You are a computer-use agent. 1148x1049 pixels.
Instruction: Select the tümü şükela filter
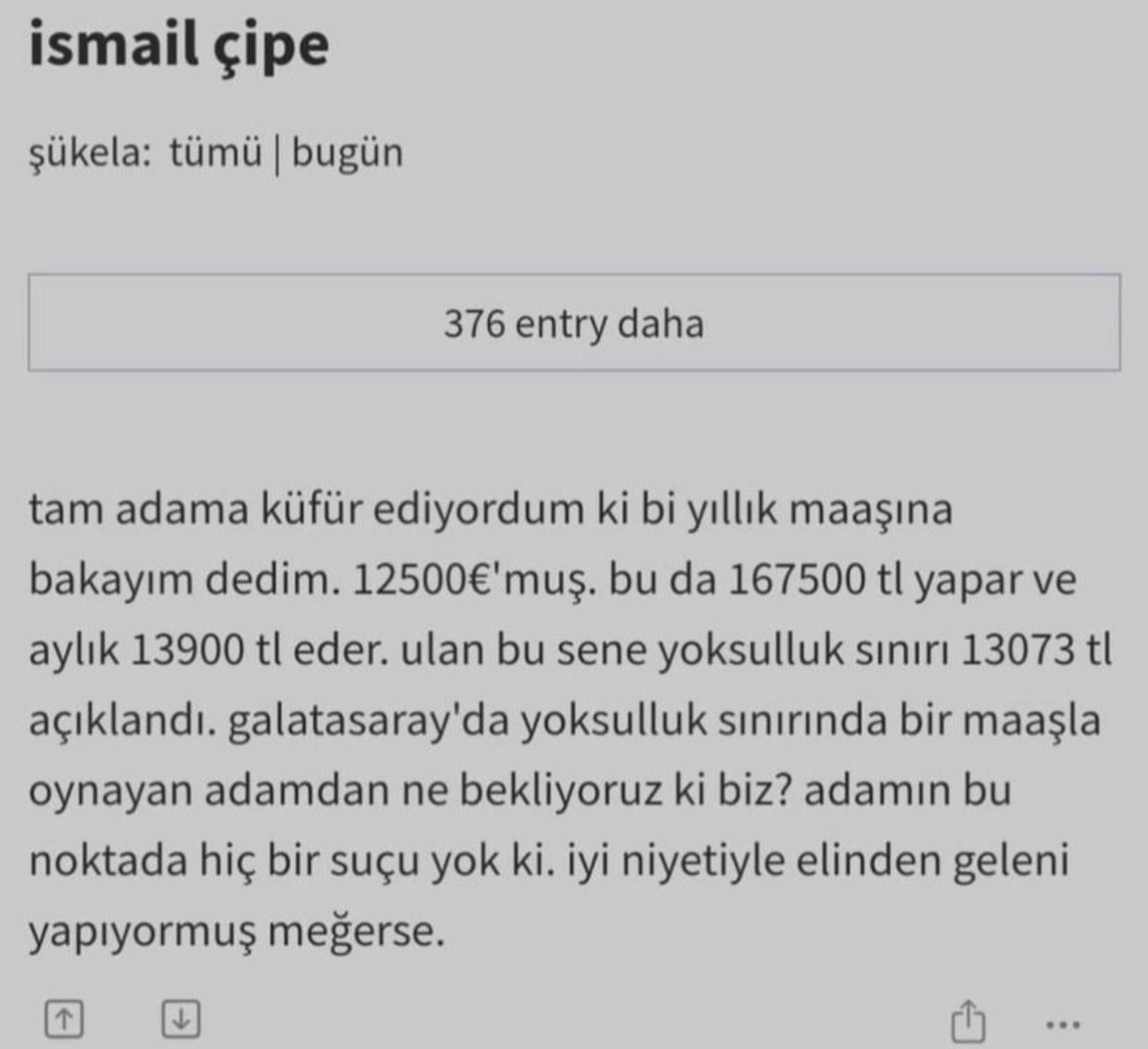[215, 152]
